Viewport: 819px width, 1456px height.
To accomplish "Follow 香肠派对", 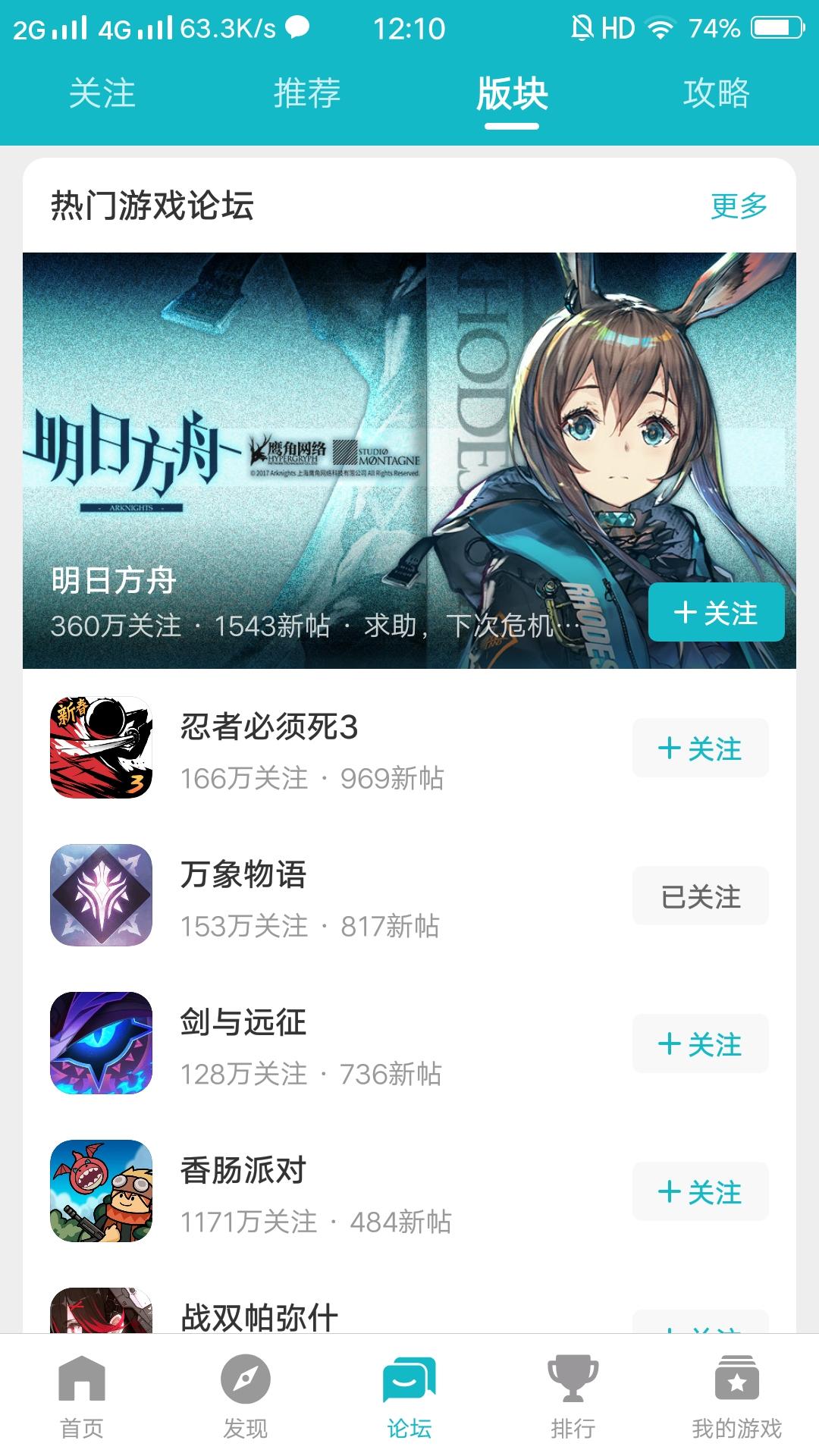I will [700, 1192].
